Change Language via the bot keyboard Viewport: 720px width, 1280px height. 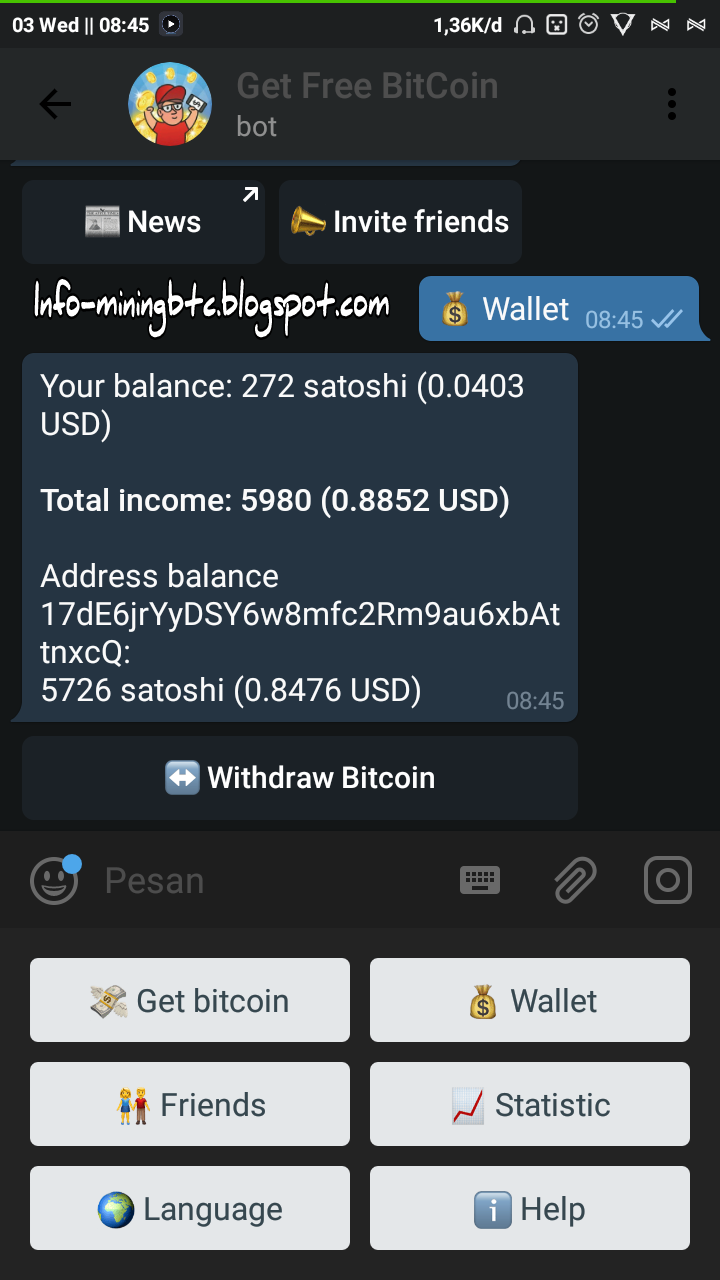tap(190, 1209)
